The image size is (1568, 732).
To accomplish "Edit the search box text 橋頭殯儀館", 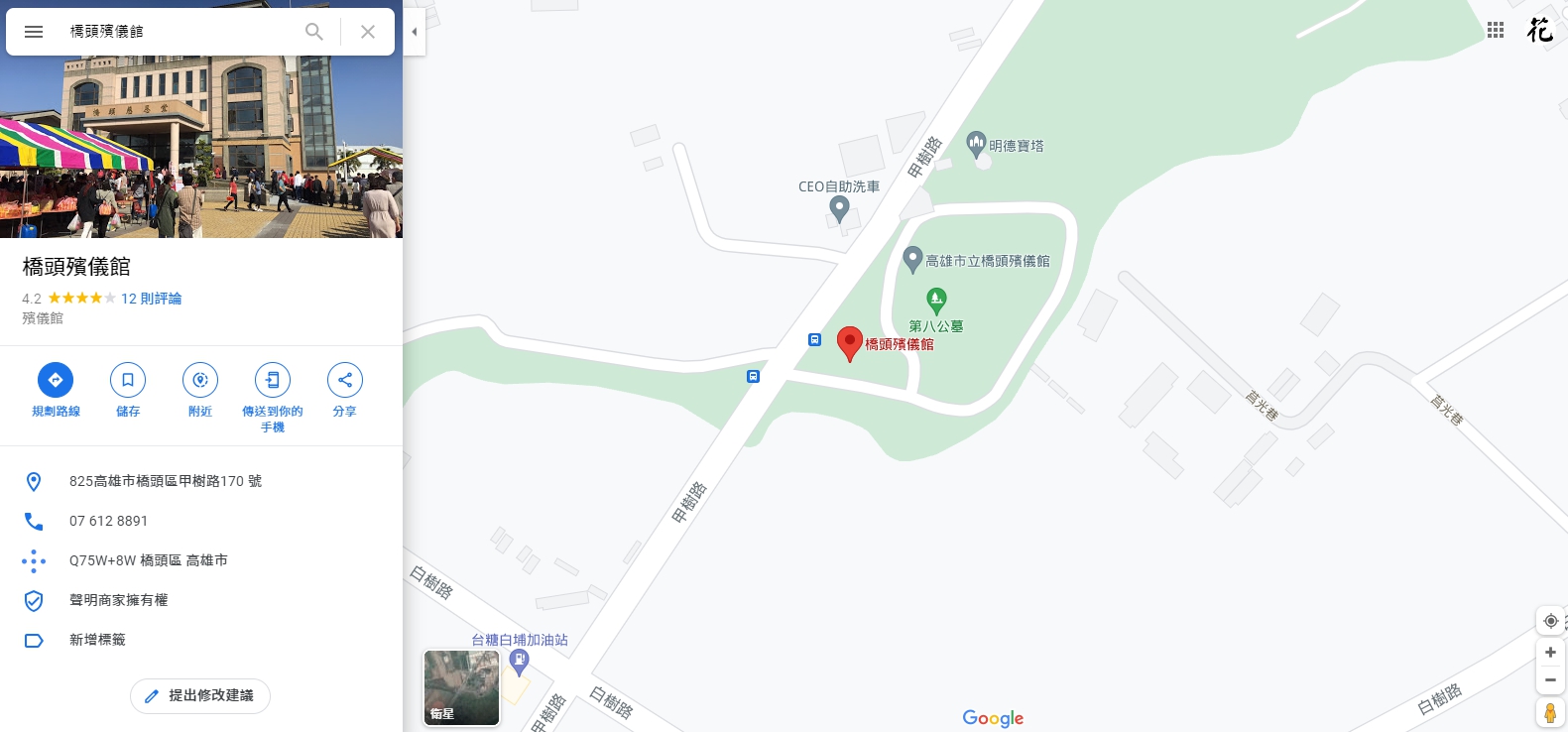I will (179, 32).
